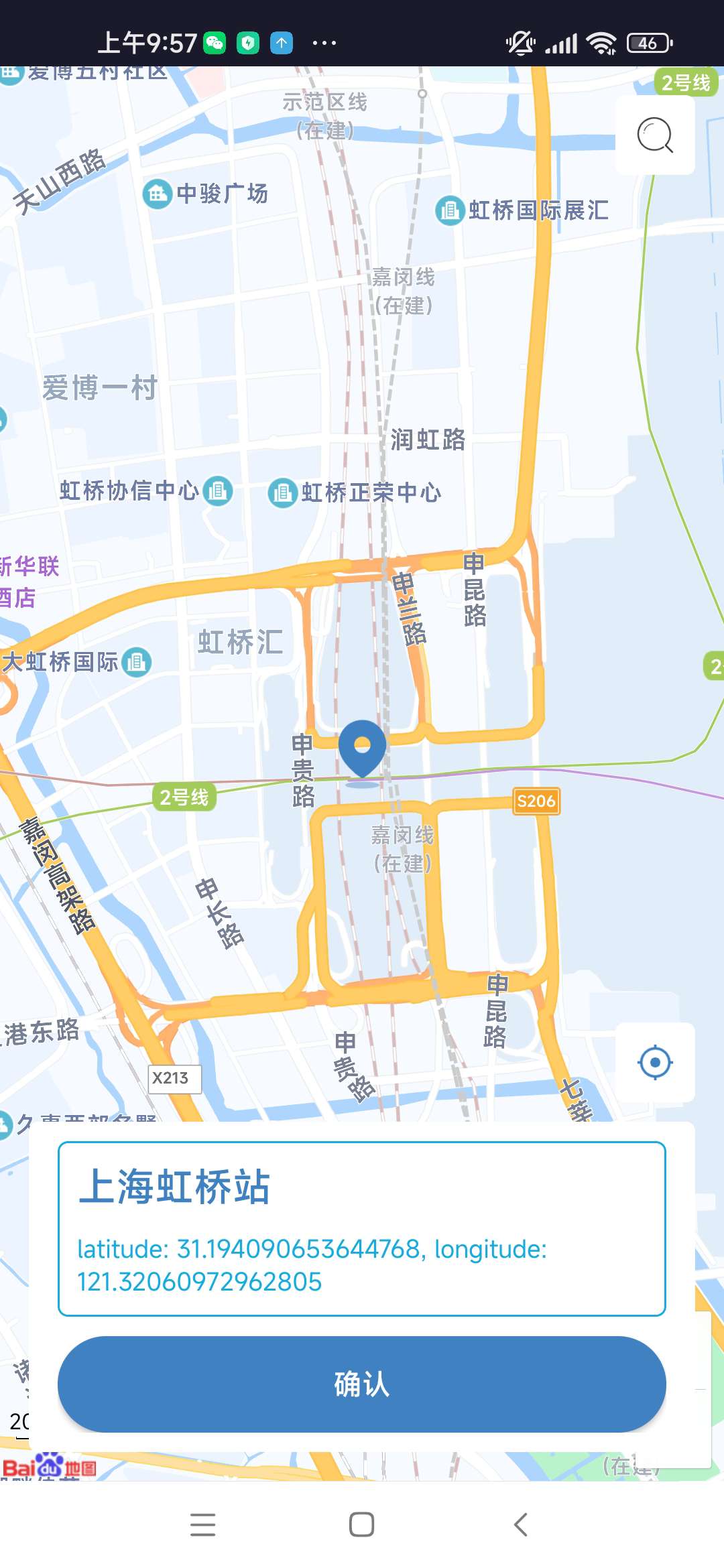The image size is (724, 1568).
Task: Tap the 大虹桥国际 map marker
Action: pyautogui.click(x=137, y=662)
